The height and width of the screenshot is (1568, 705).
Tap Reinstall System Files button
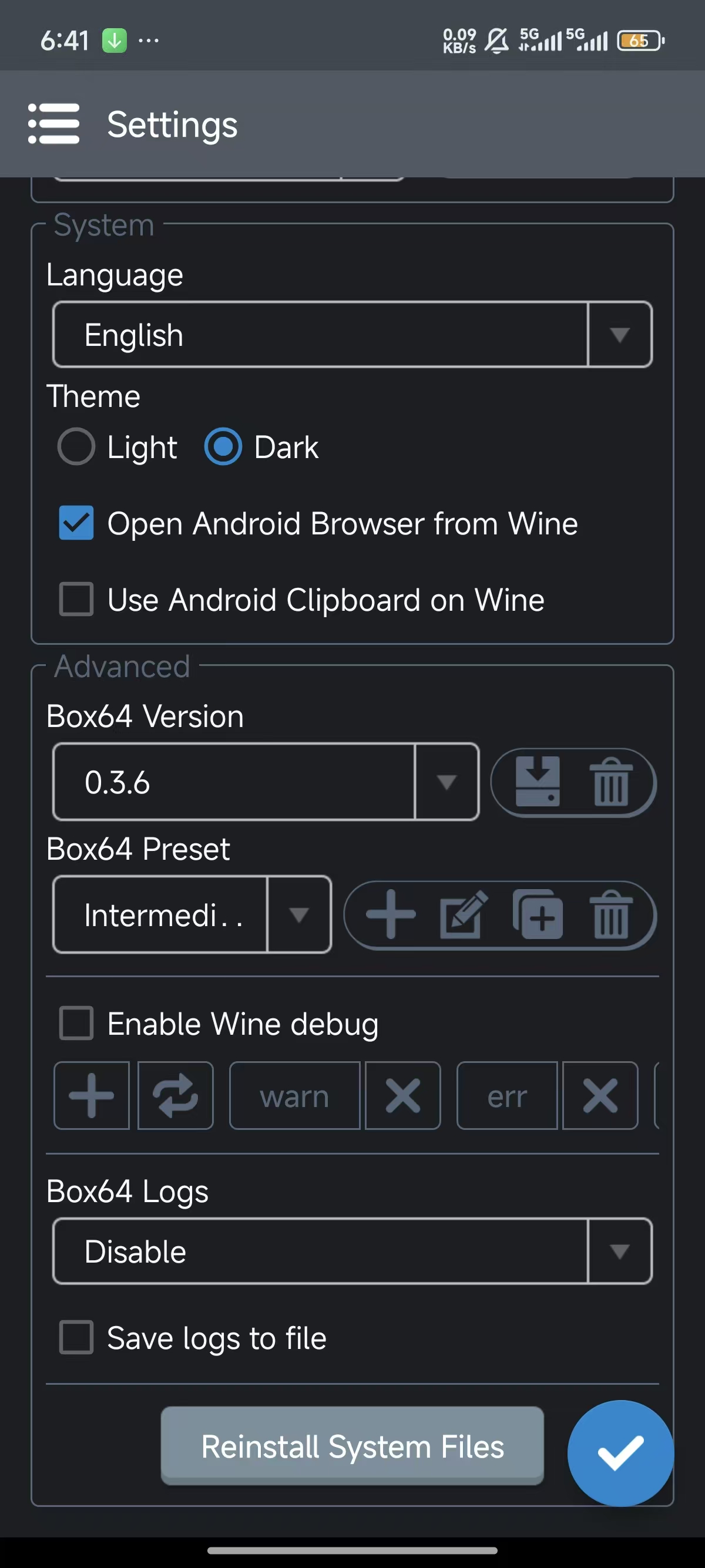coord(352,1446)
